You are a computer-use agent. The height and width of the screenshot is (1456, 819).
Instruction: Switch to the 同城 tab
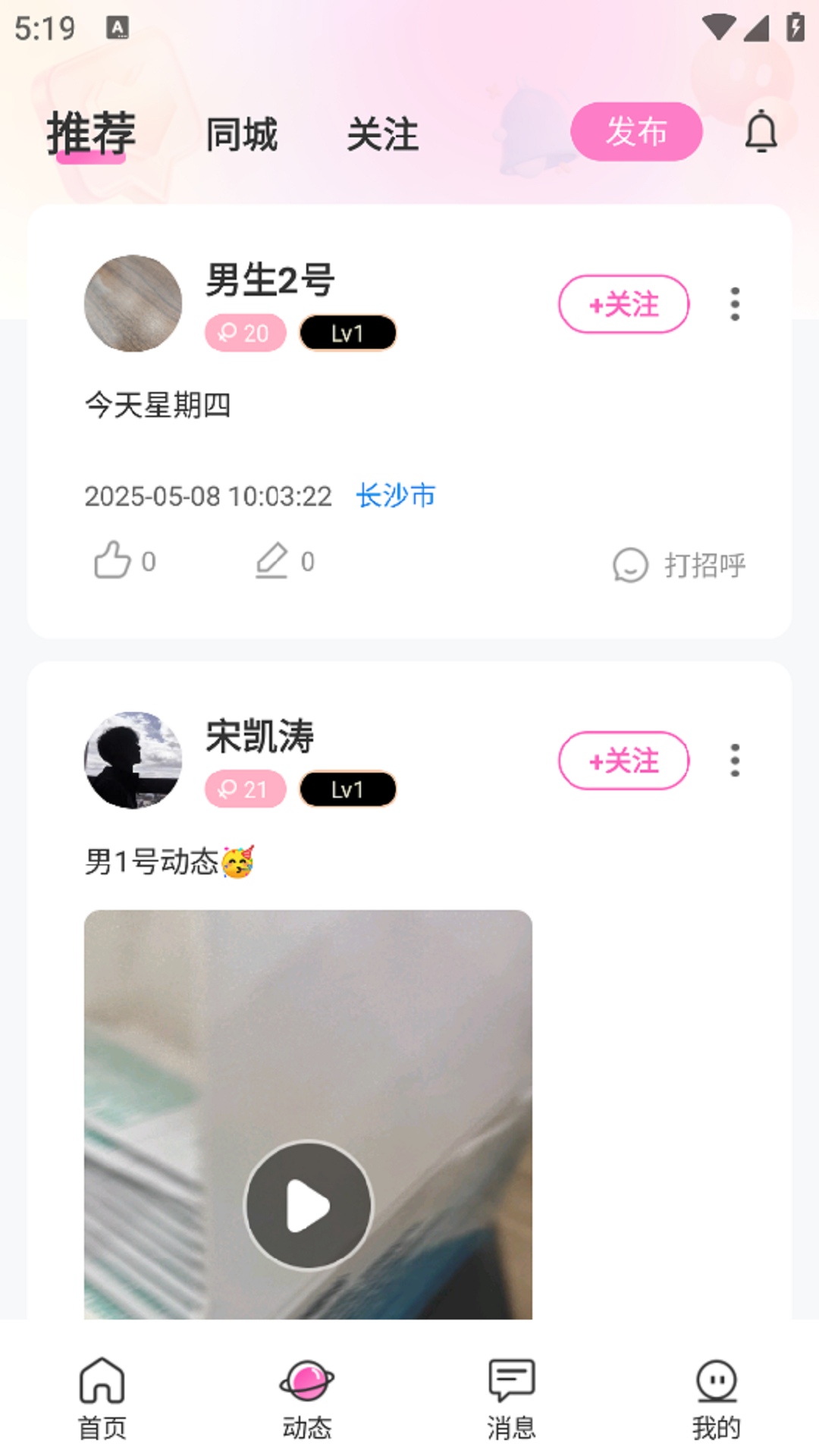point(242,133)
